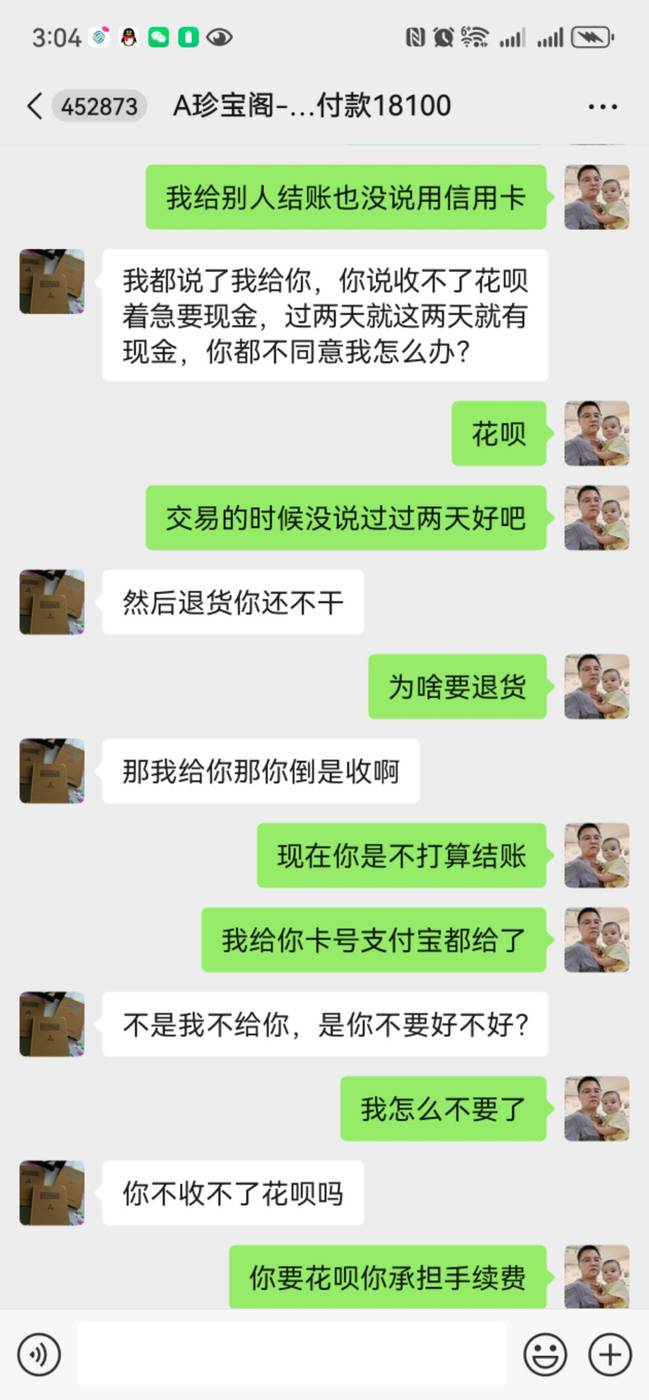Open sender avatar beside "花呗" message

597,434
